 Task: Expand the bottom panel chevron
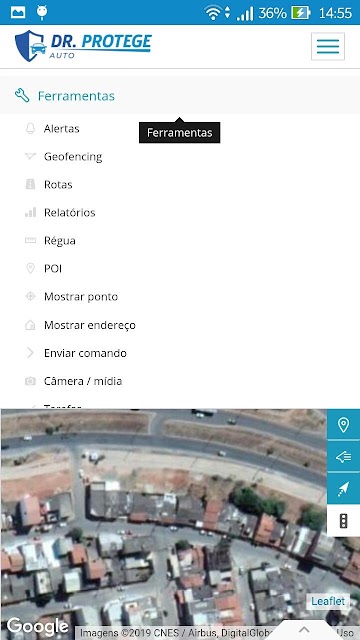304,630
